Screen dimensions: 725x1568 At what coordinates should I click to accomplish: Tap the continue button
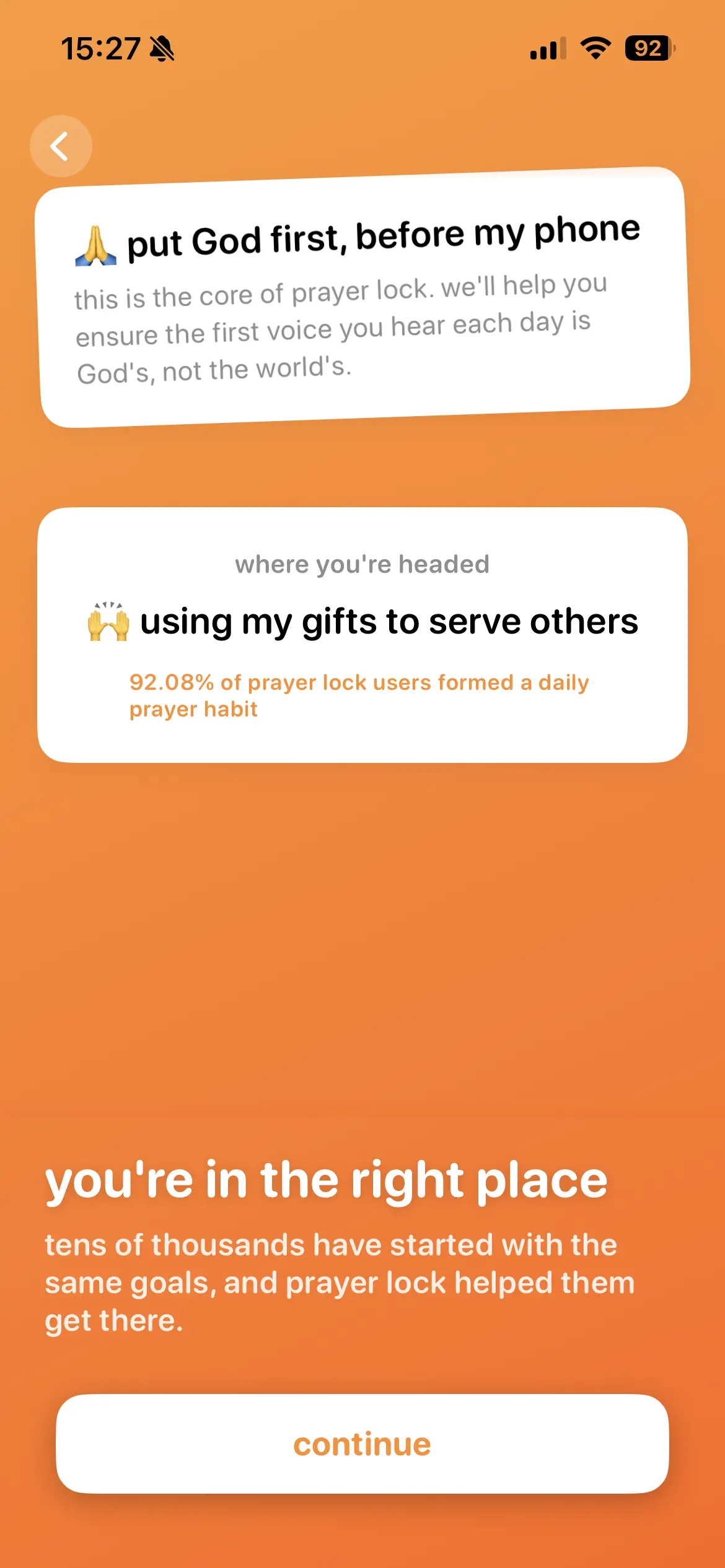click(x=362, y=1444)
